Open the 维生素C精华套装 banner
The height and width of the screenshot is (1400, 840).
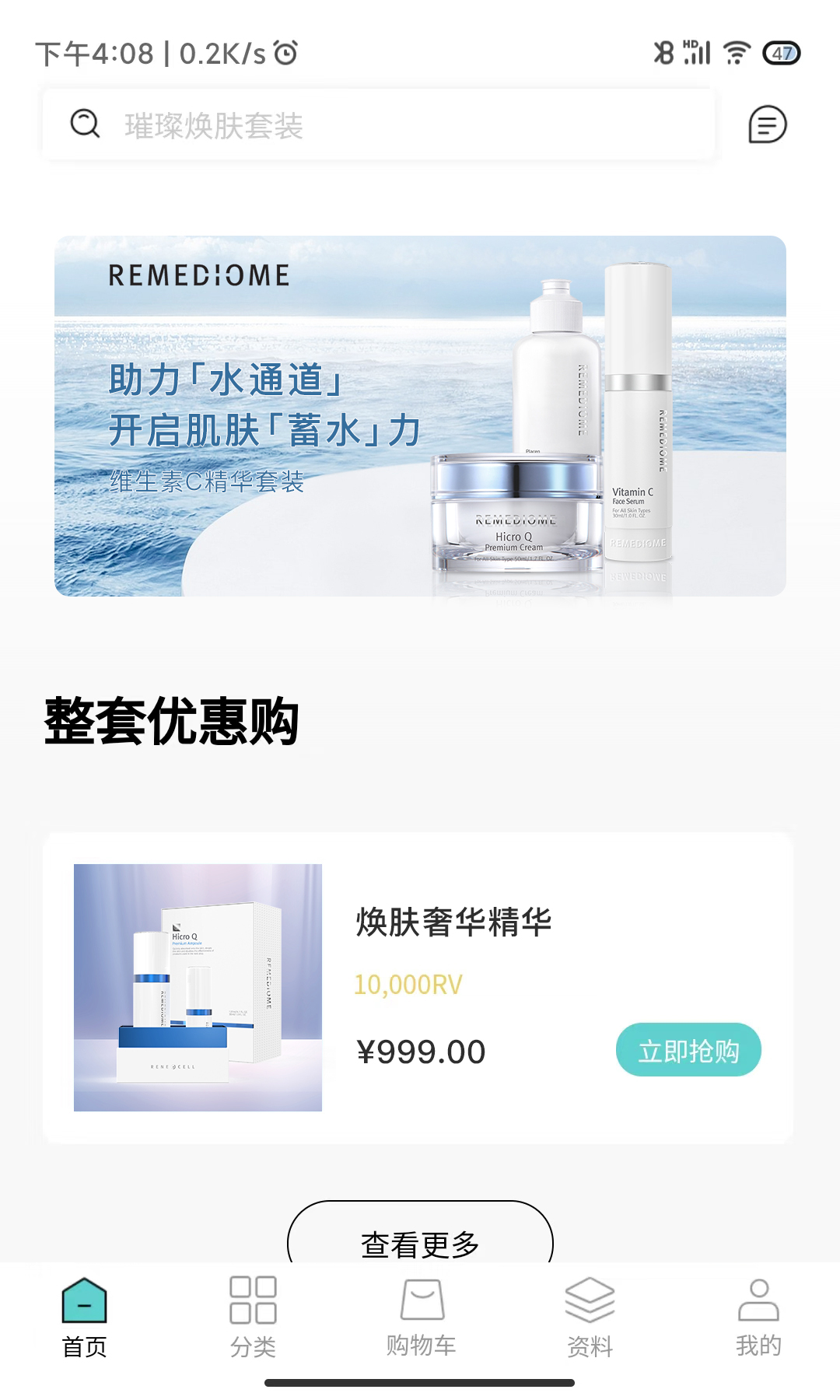420,416
